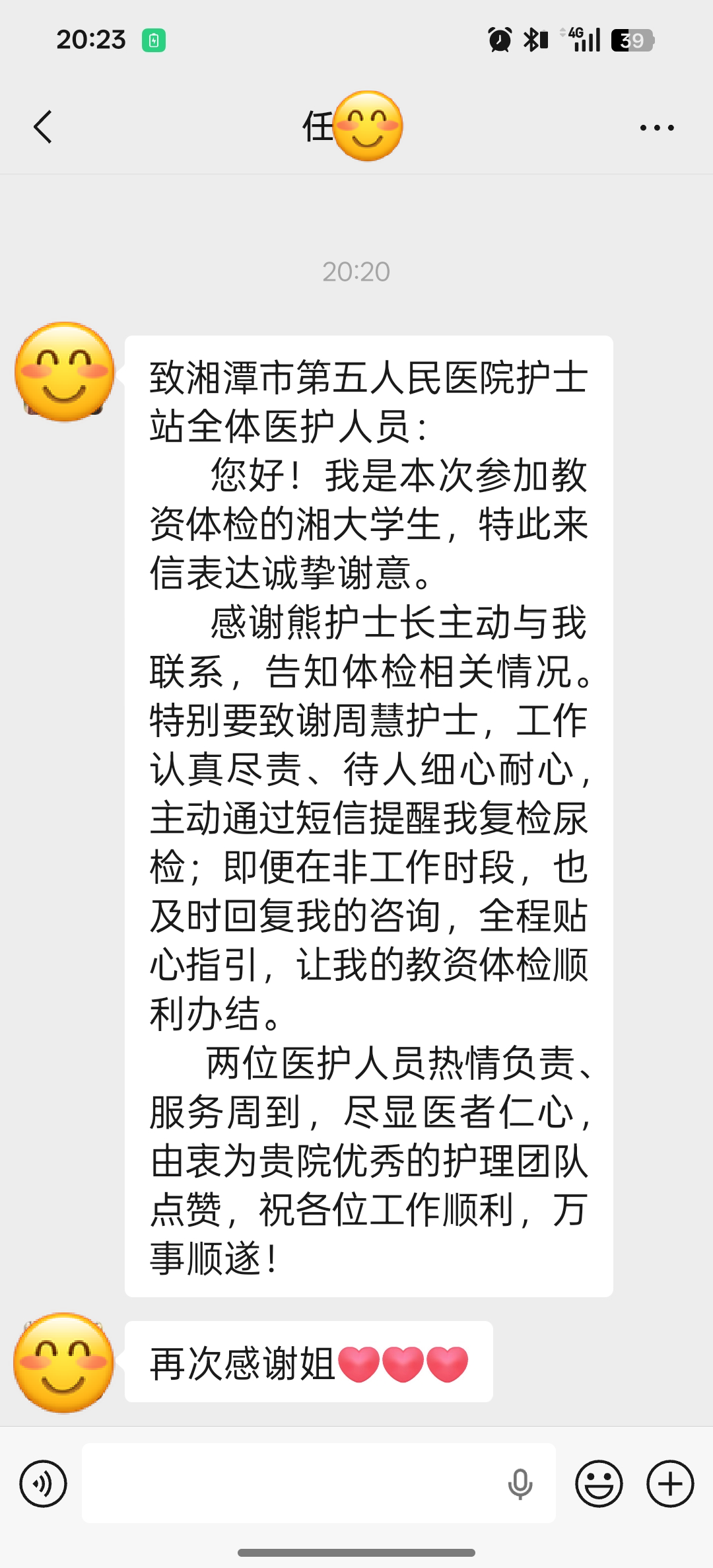Open avatar next to 再次感谢姐 message
The image size is (713, 1568).
coord(64,1363)
